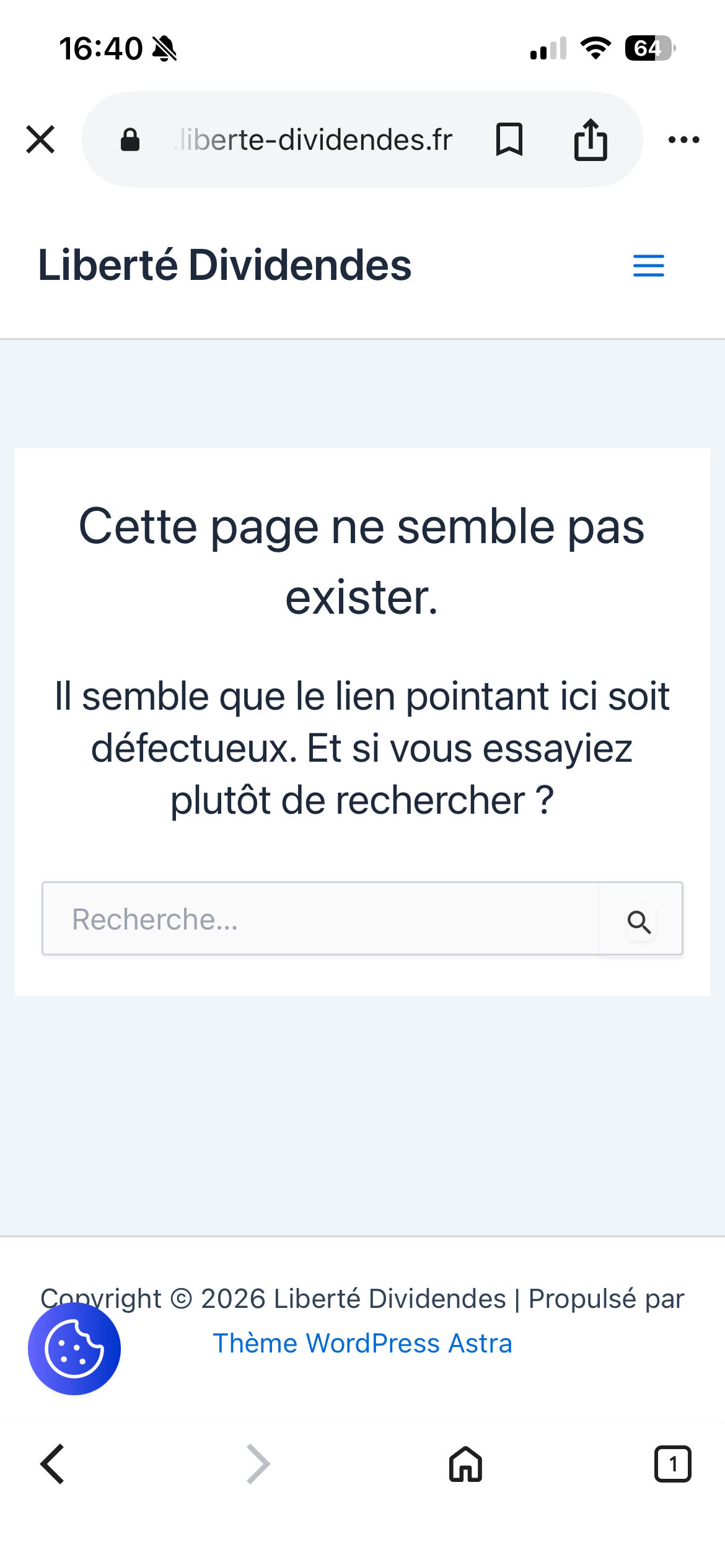Open the hamburger navigation menu
Viewport: 725px width, 1568px height.
click(648, 266)
